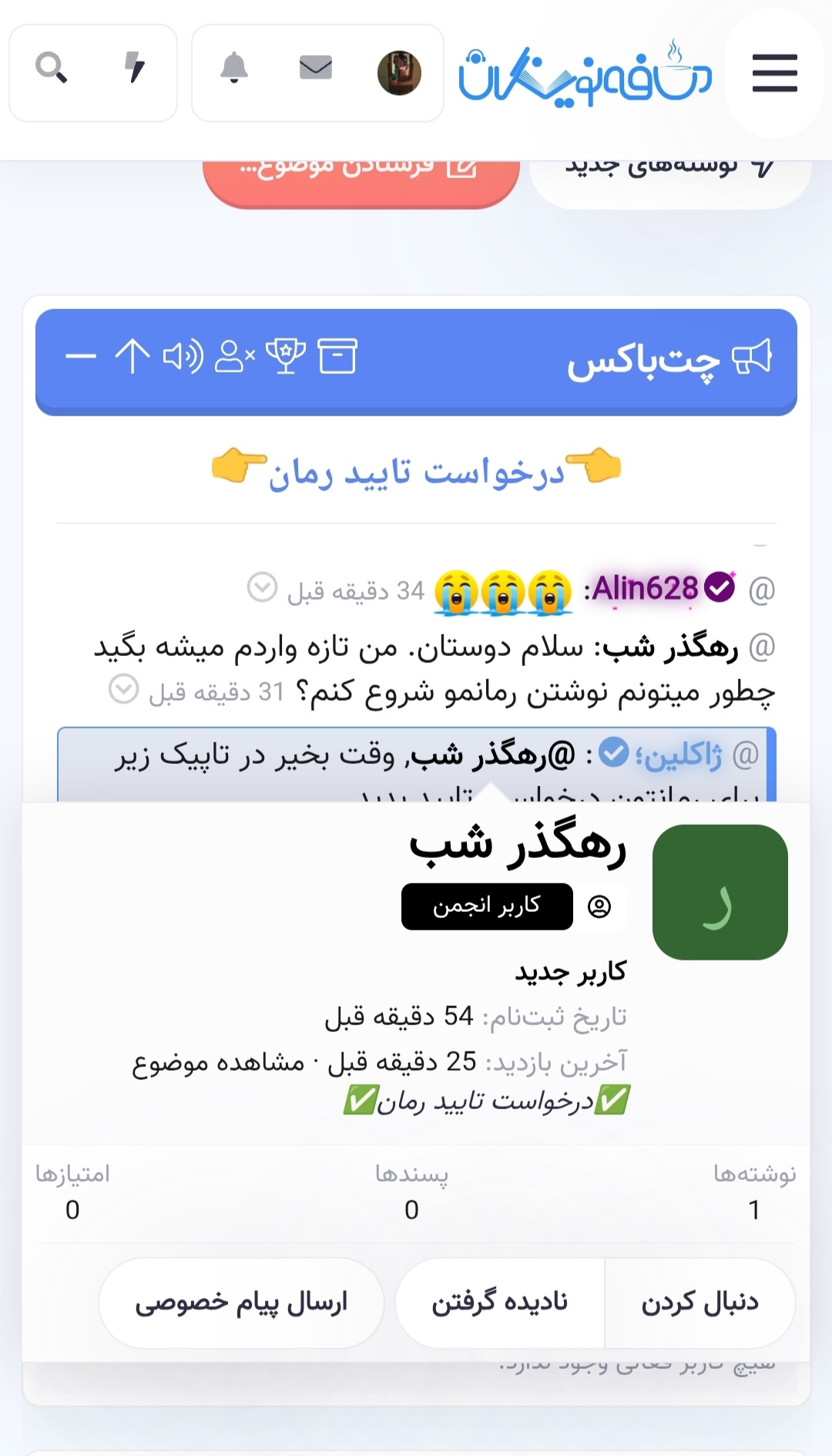Open the hamburger menu
Viewport: 832px width, 1456px height.
coord(774,73)
